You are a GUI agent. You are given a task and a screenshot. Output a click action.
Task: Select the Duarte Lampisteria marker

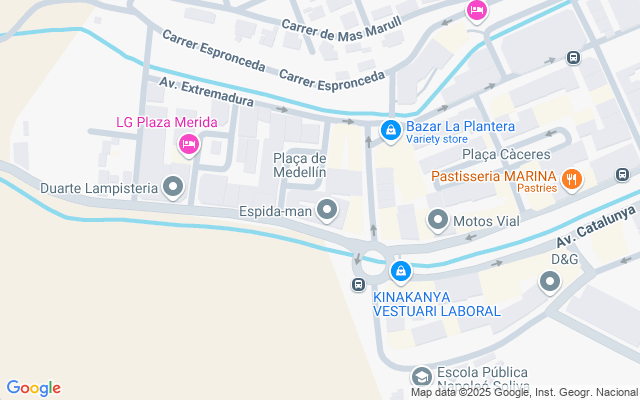(x=174, y=187)
